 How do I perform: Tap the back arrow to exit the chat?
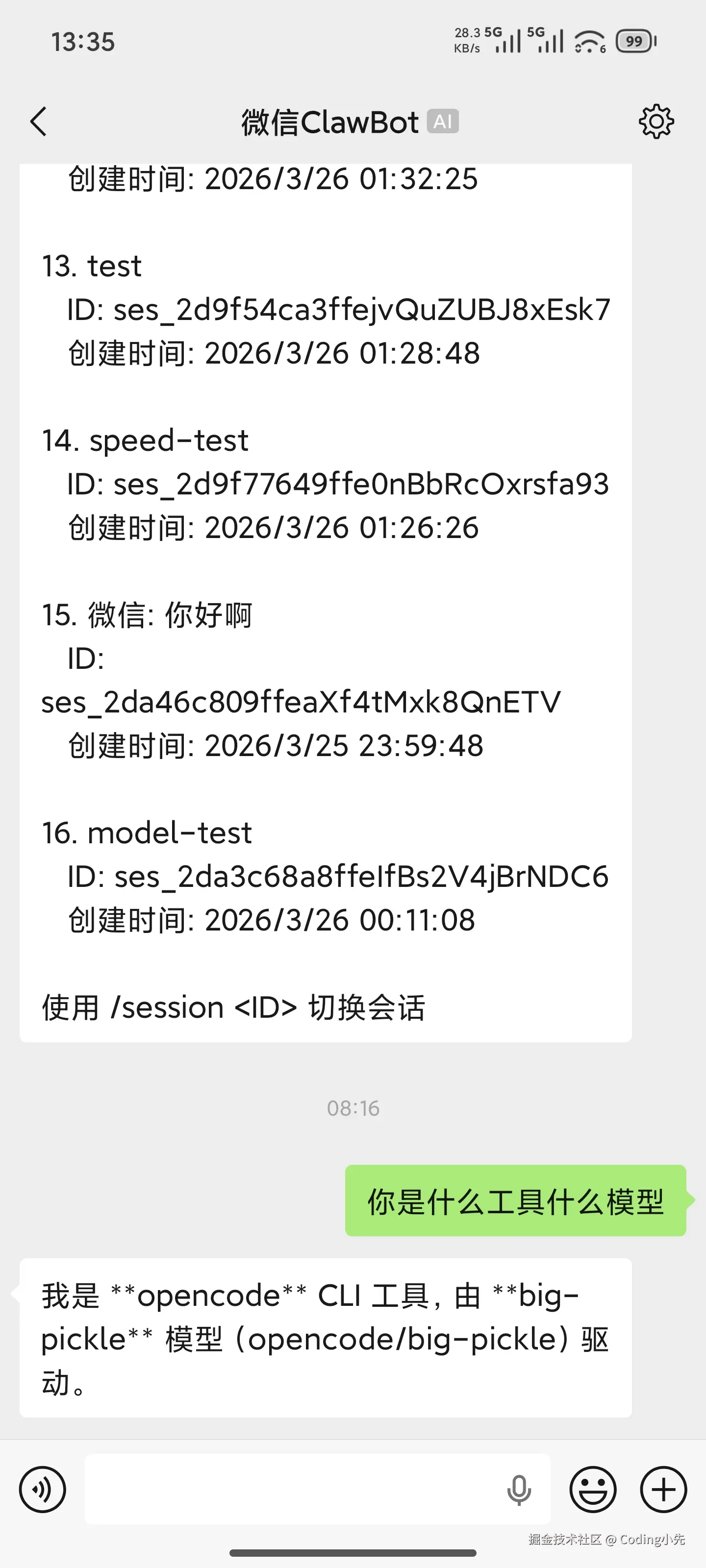tap(38, 121)
